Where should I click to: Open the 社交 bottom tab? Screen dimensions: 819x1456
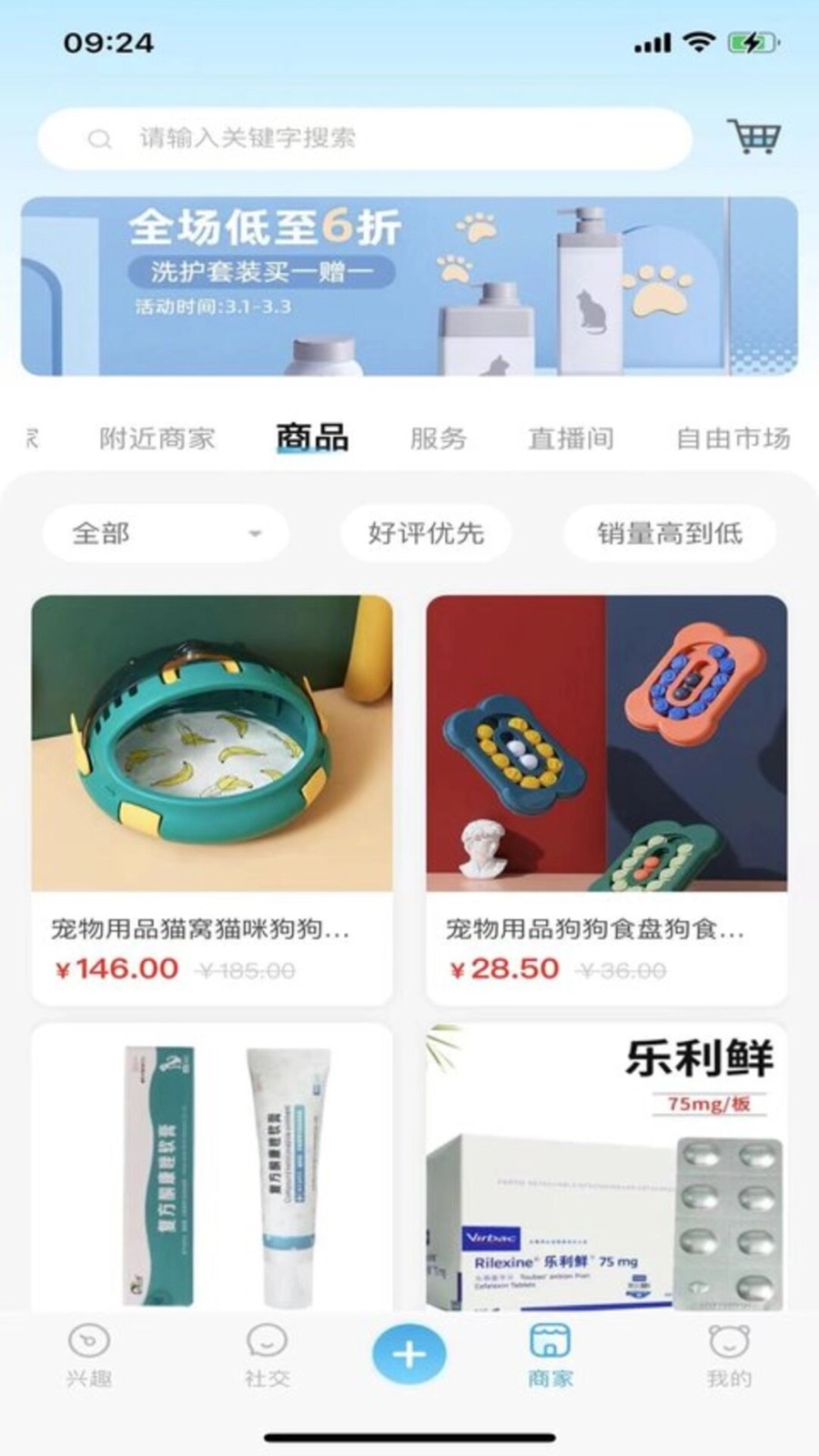pos(267,1355)
